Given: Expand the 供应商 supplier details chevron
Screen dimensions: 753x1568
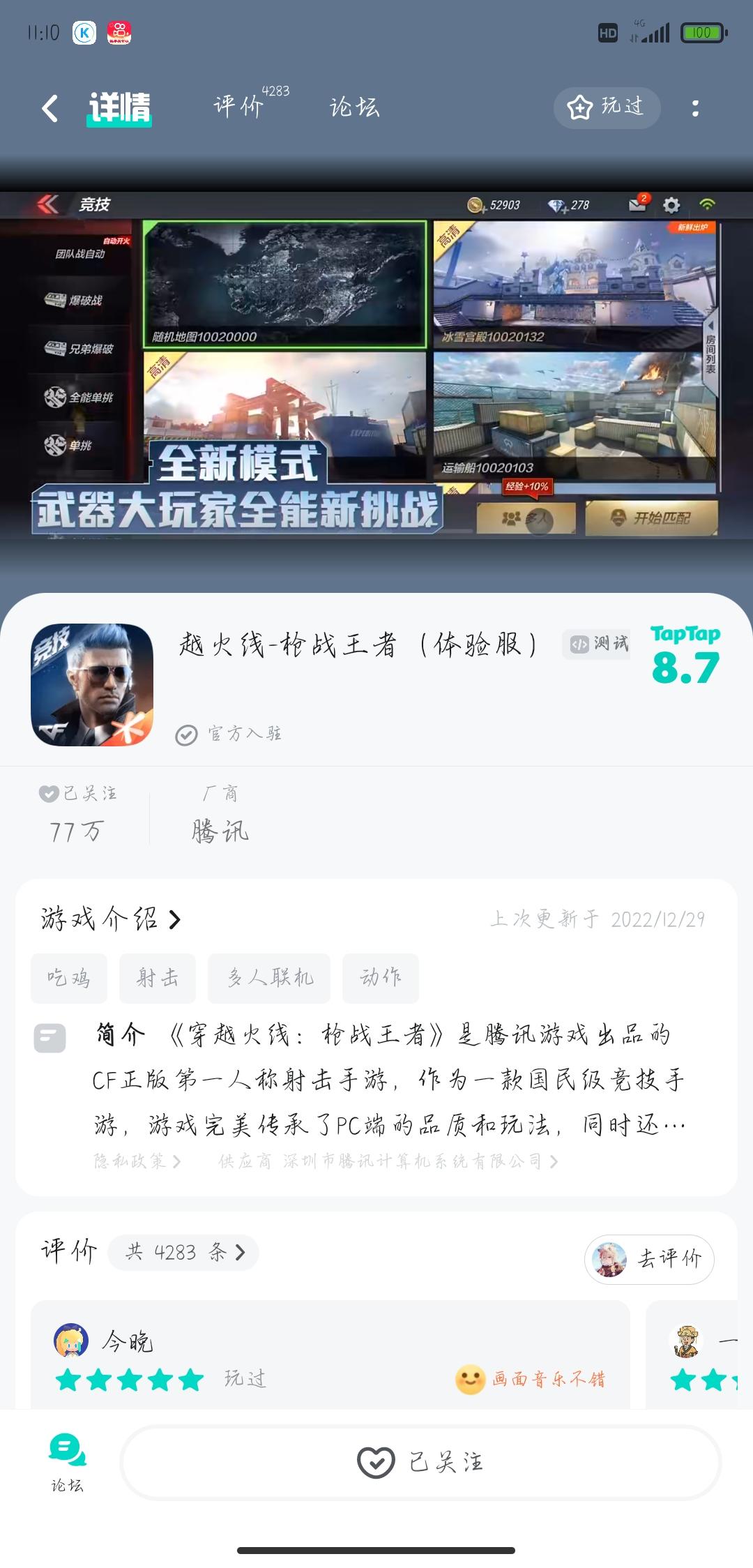Looking at the screenshot, I should pyautogui.click(x=554, y=1162).
